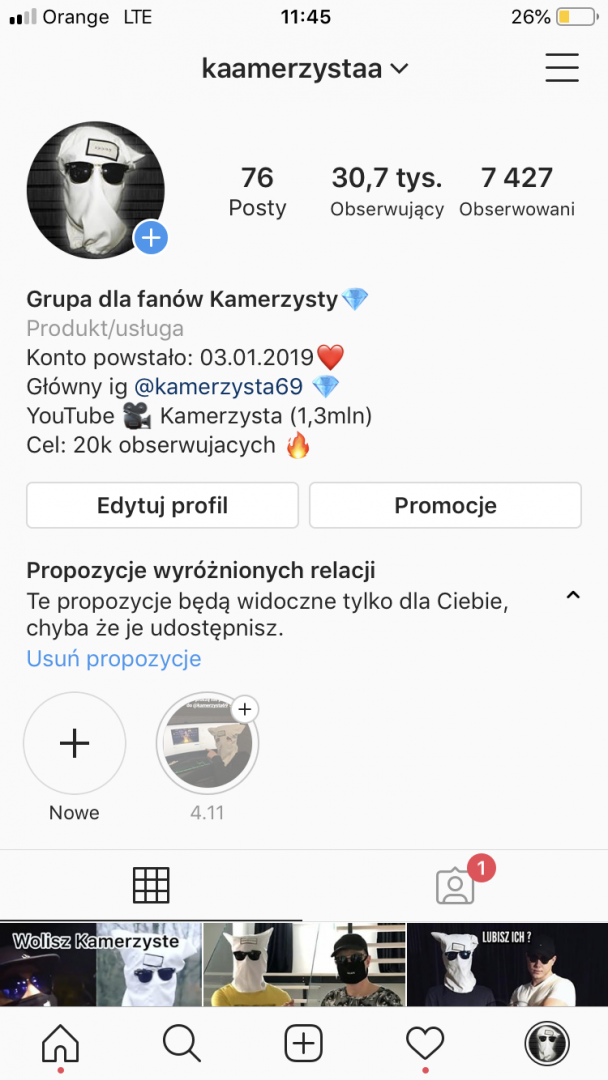
Task: Create a new post
Action: (303, 1044)
